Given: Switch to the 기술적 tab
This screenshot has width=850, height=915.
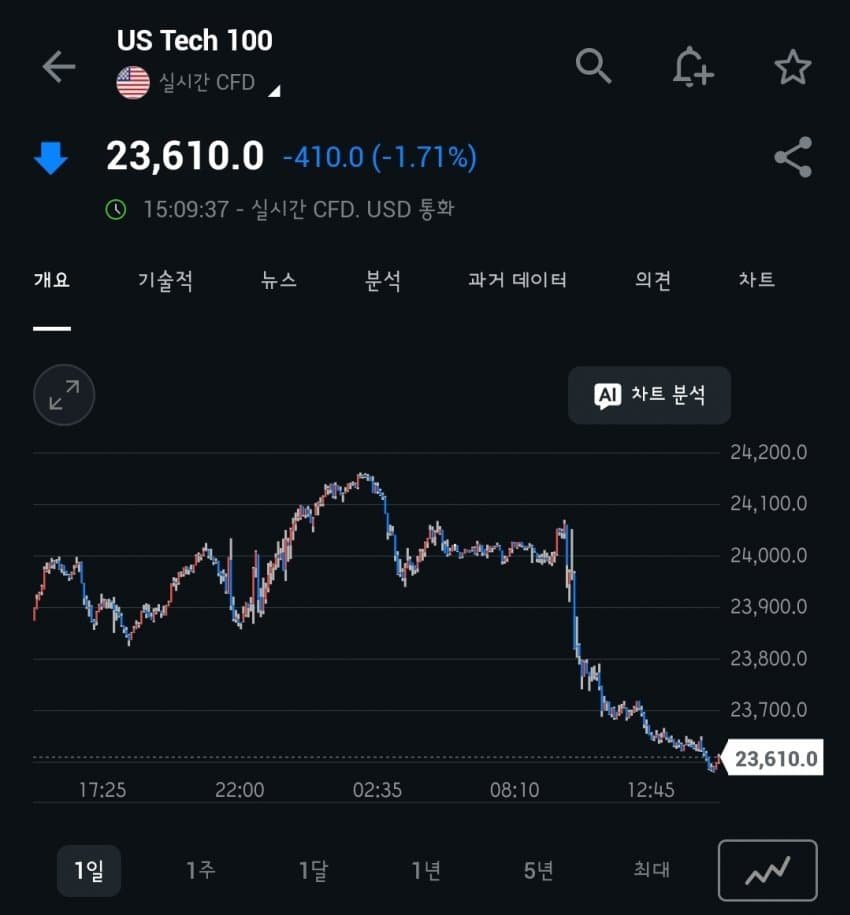Looking at the screenshot, I should pyautogui.click(x=165, y=280).
